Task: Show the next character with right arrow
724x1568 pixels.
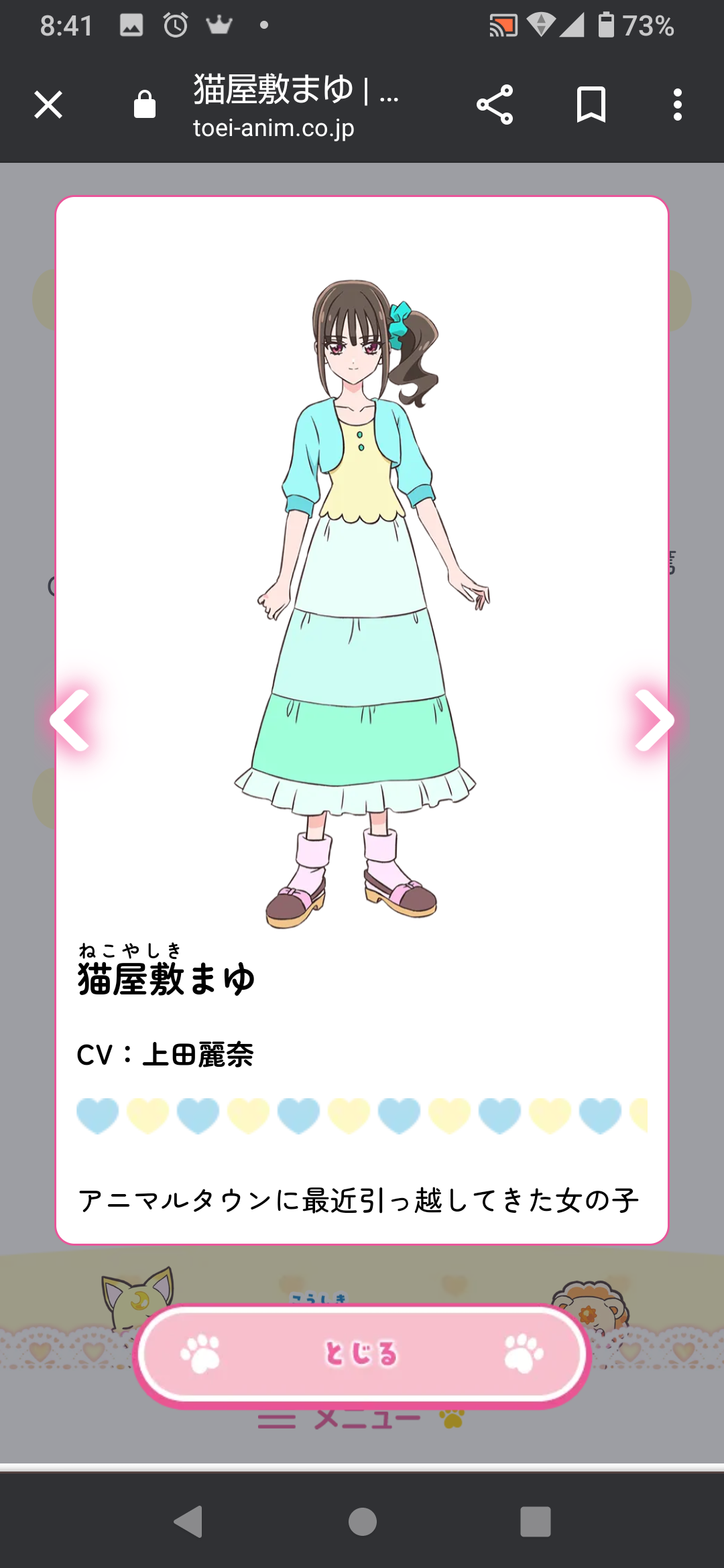Action: coord(654,720)
